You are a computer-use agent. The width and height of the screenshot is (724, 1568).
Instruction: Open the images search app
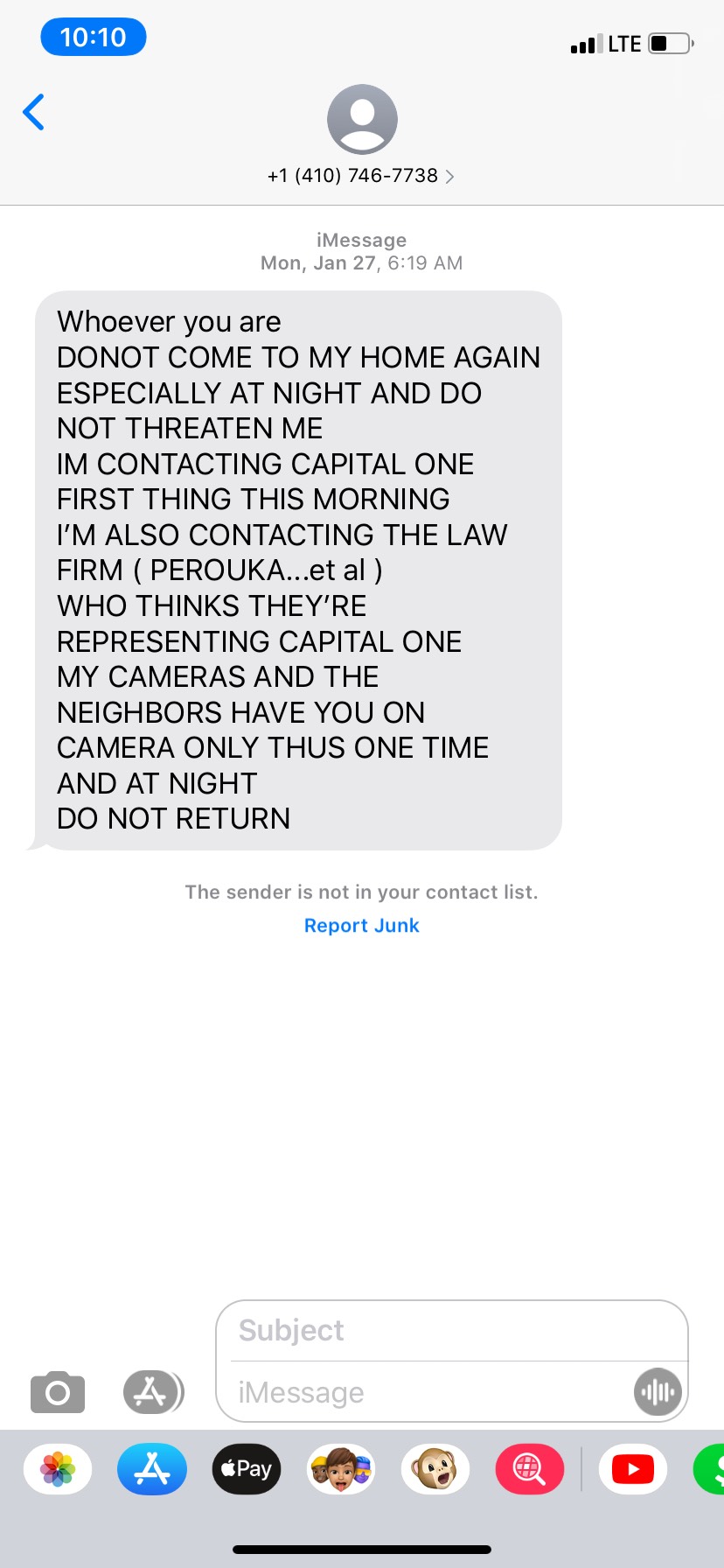tap(530, 1469)
